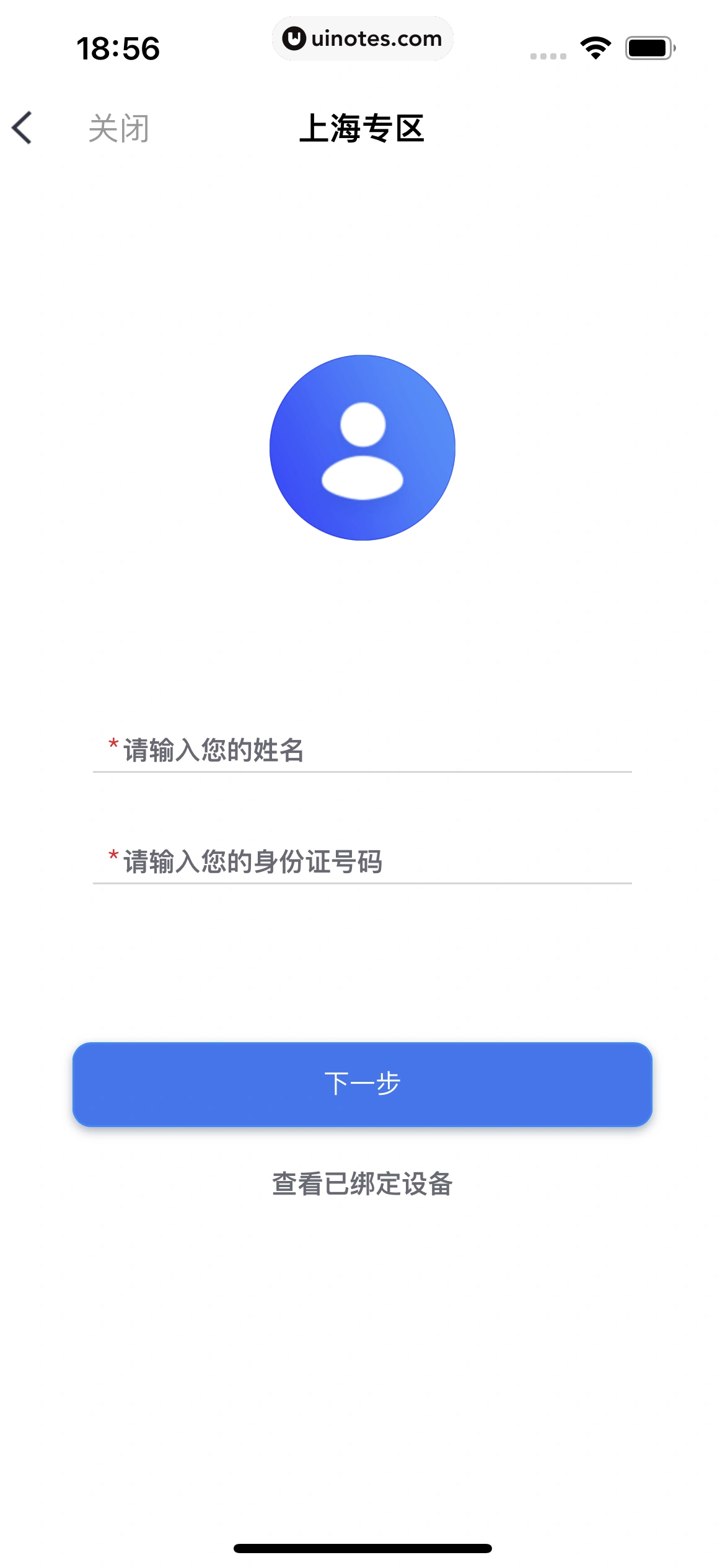Tap 关闭 to close the page
The height and width of the screenshot is (1568, 725).
[x=119, y=128]
